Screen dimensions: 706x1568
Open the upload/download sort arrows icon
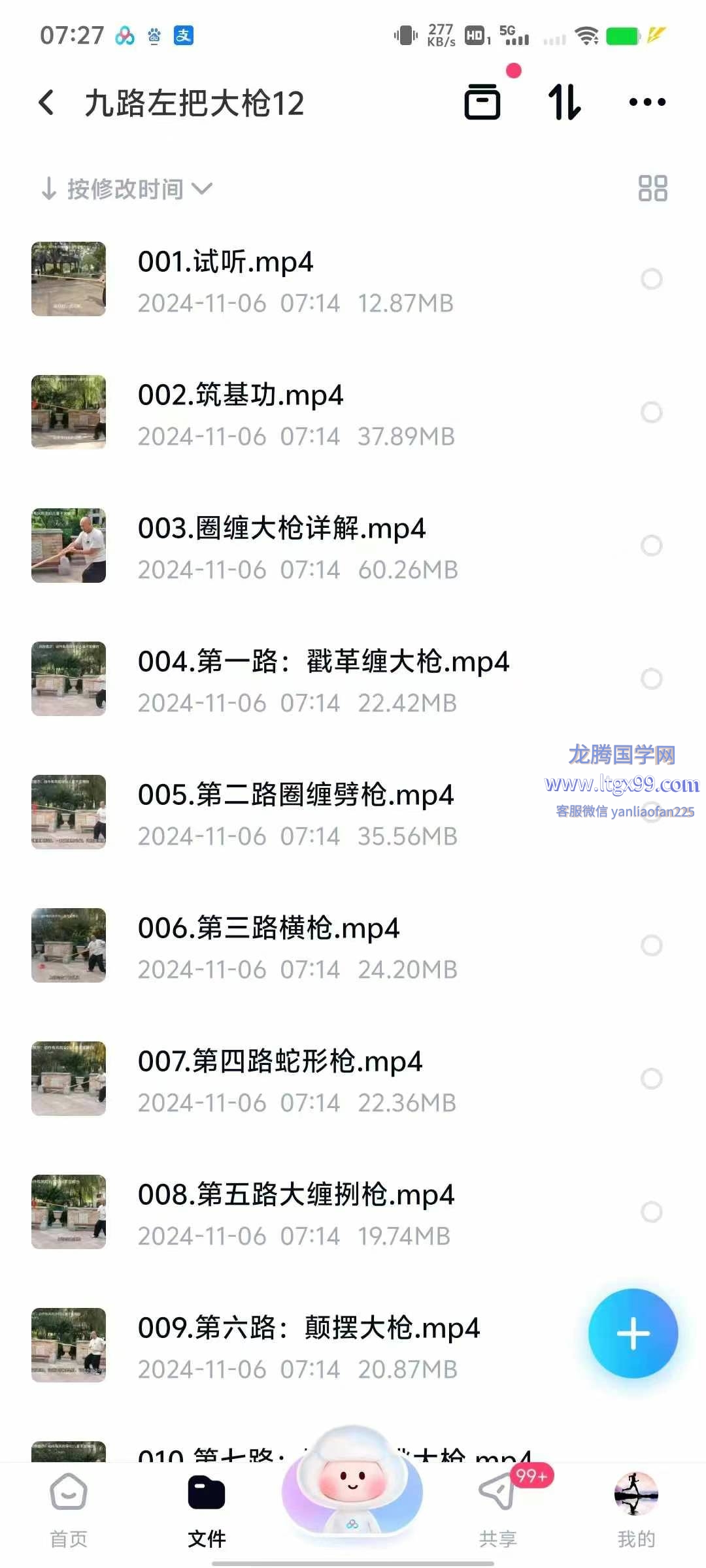click(563, 102)
